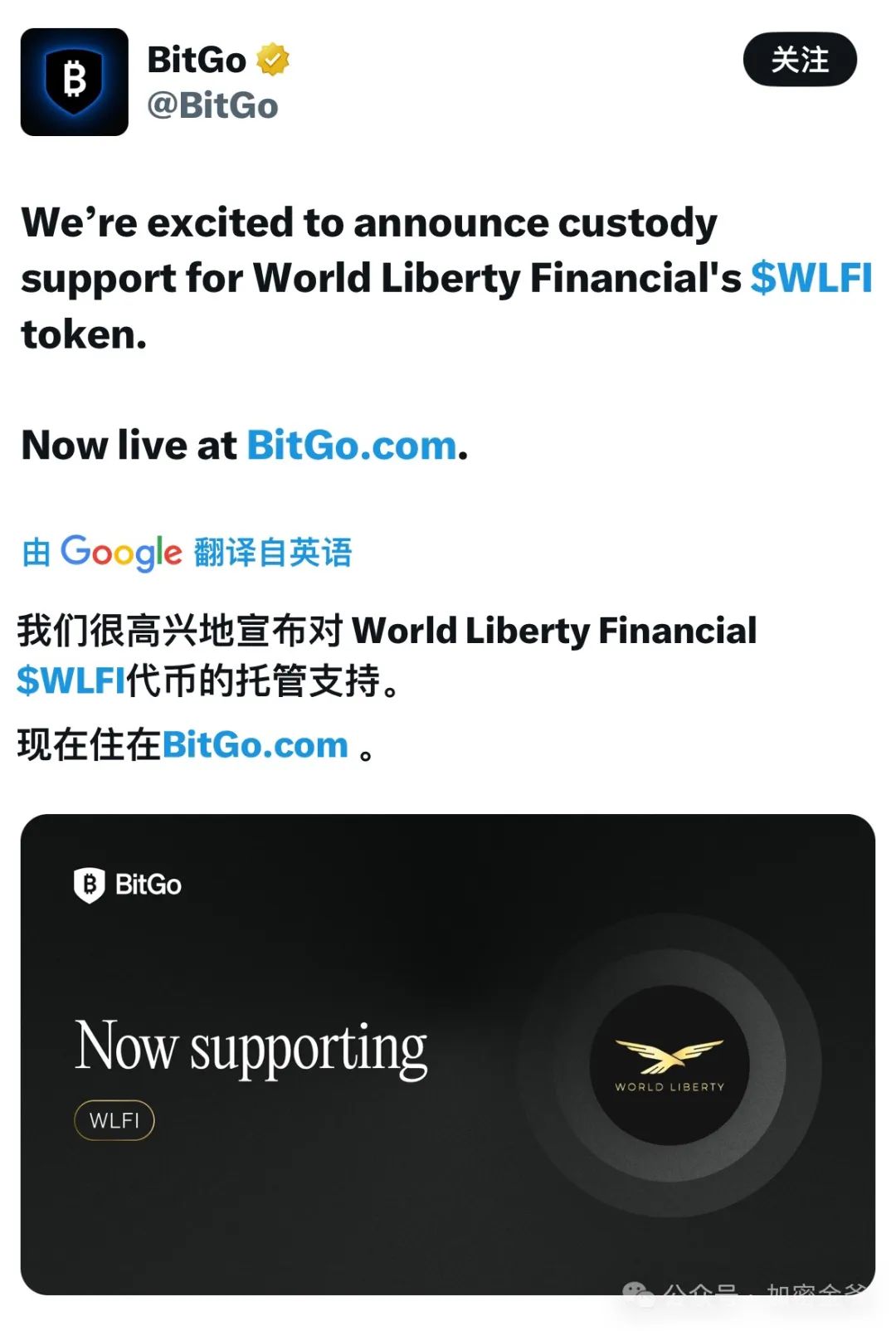Click the 'Now supporting' headline in the image
Viewport: 896px width, 1331px height.
[249, 1046]
